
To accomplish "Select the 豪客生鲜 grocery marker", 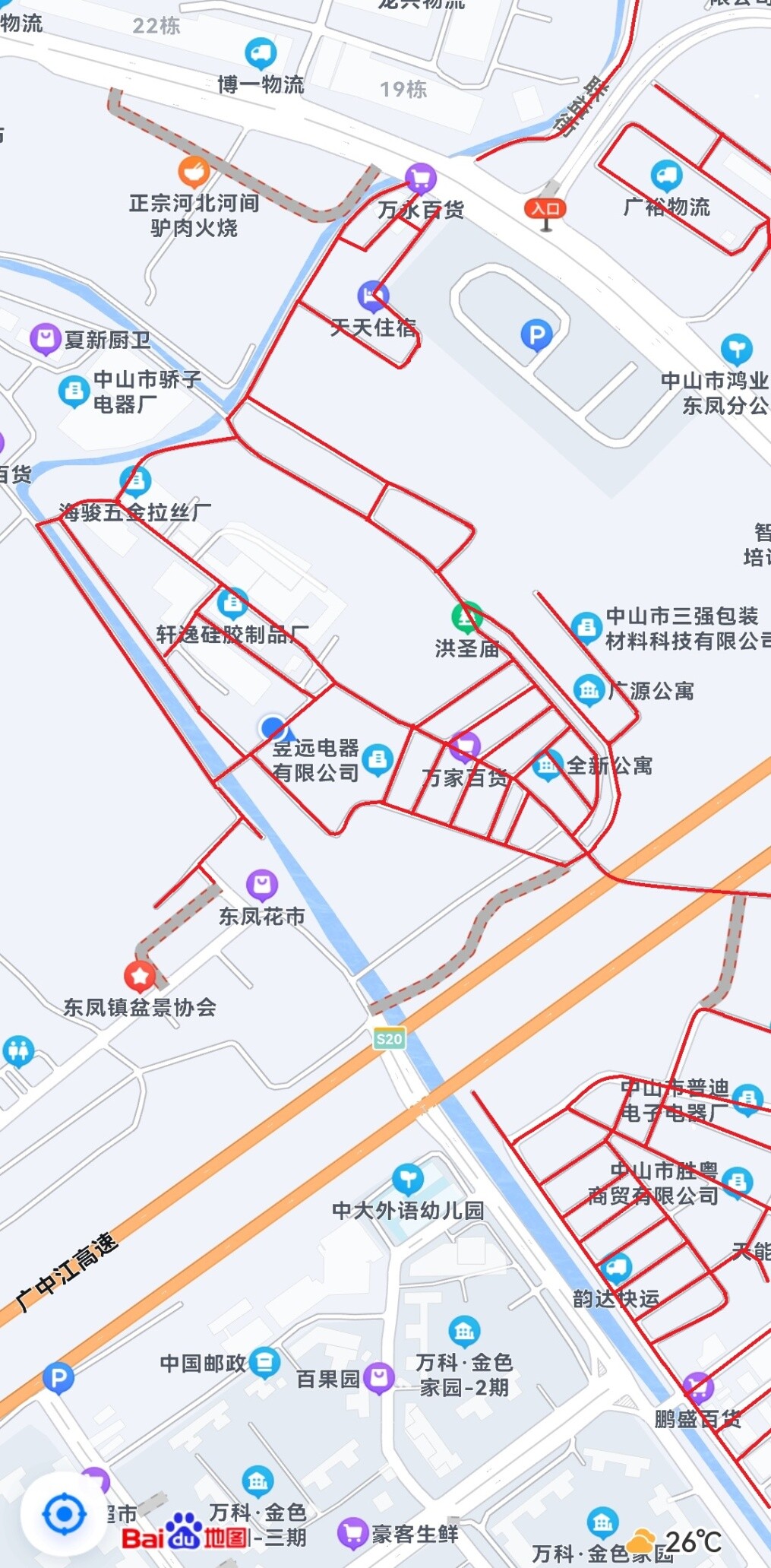I will (352, 1533).
